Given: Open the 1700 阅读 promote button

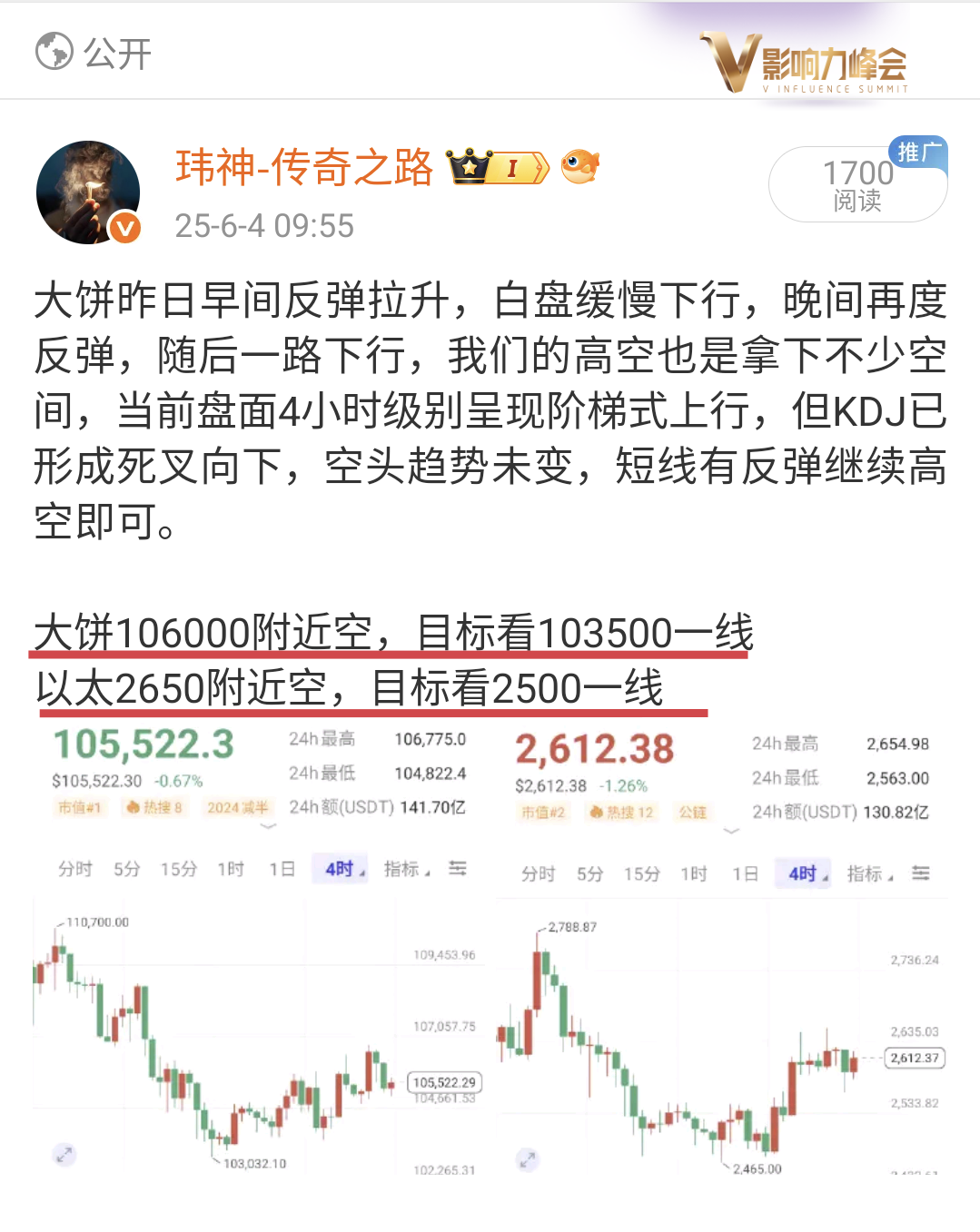Looking at the screenshot, I should click(x=857, y=184).
